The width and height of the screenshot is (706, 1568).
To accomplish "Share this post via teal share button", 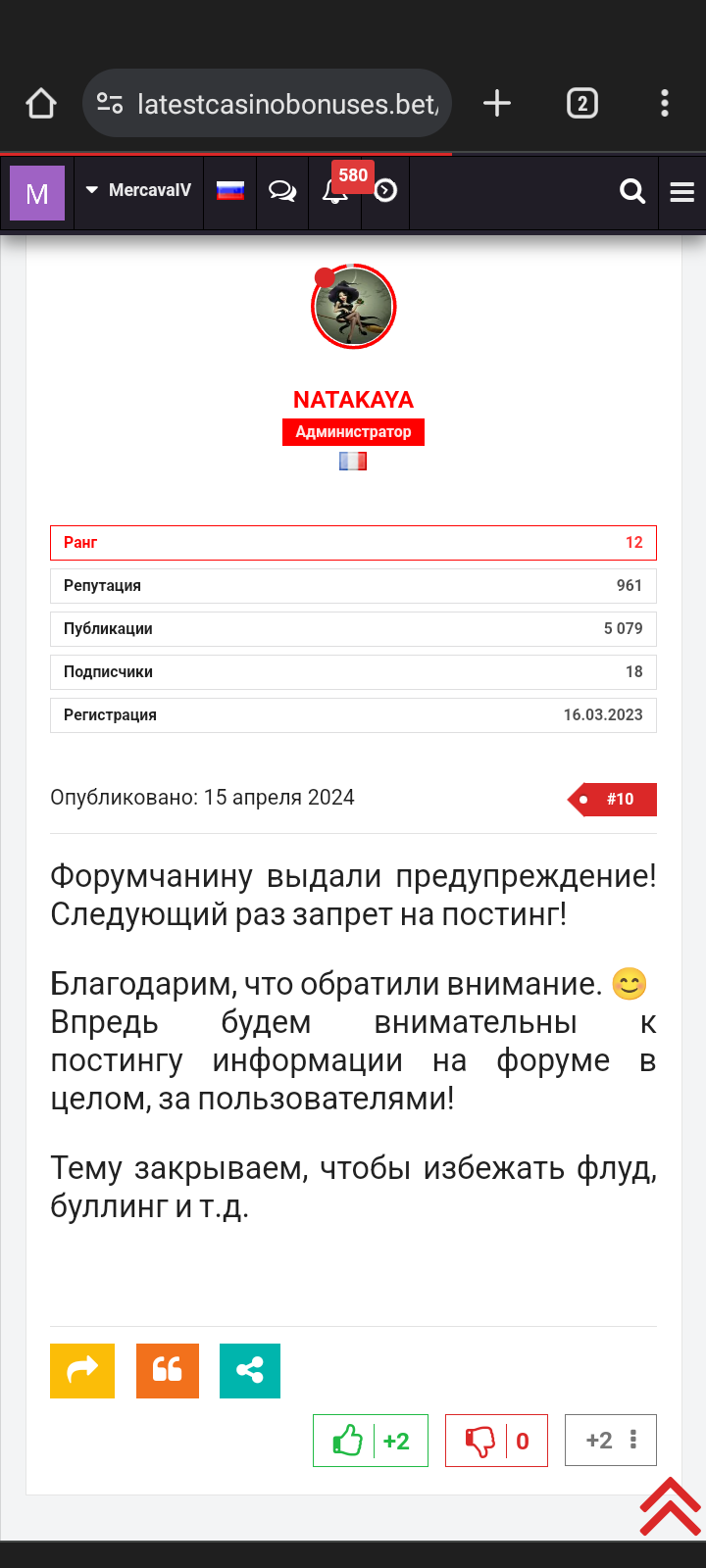I will tap(250, 1370).
